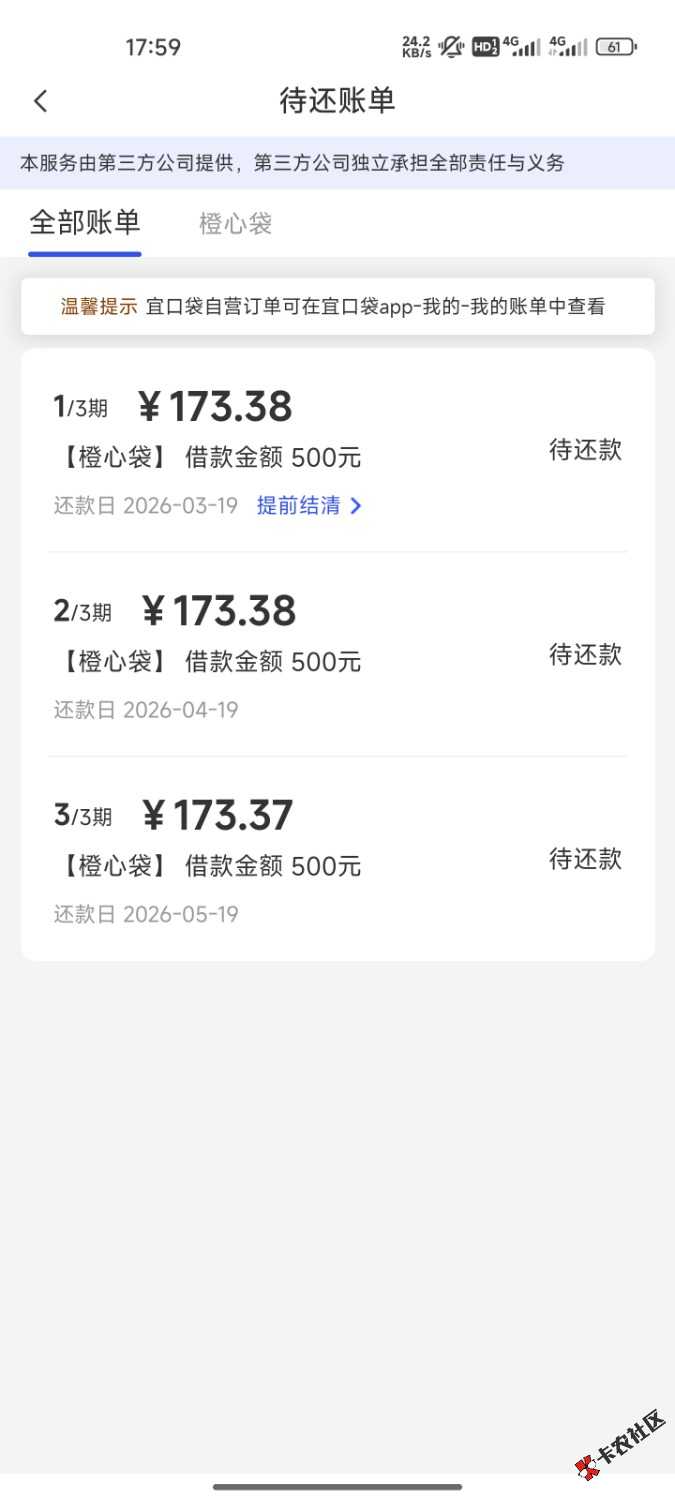Tap 提前结清 to settle early
Viewport: 675px width, 1500px height.
tap(309, 506)
